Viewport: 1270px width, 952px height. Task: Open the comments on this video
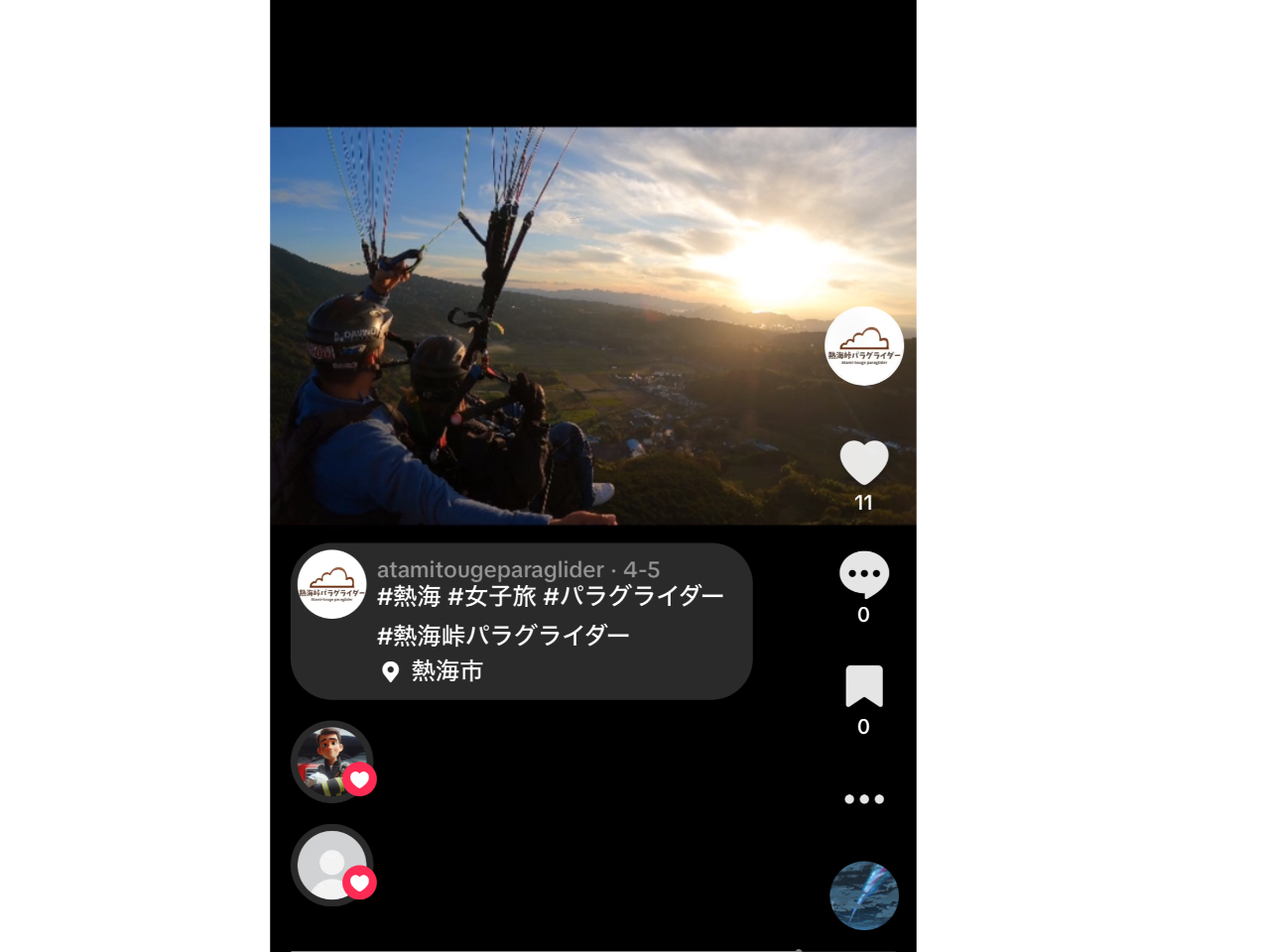[x=863, y=574]
